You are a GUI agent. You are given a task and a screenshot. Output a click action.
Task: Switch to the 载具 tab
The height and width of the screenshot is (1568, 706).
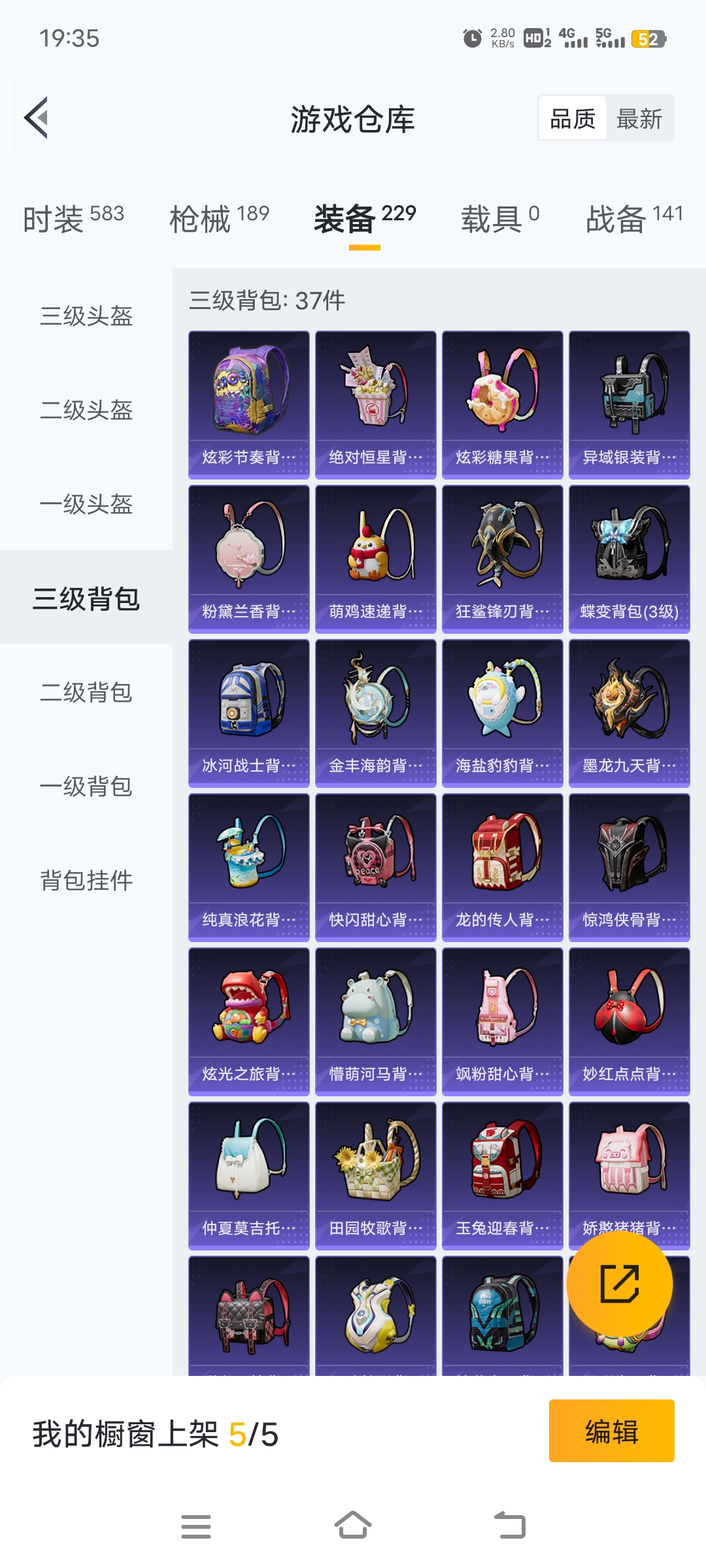pyautogui.click(x=500, y=219)
